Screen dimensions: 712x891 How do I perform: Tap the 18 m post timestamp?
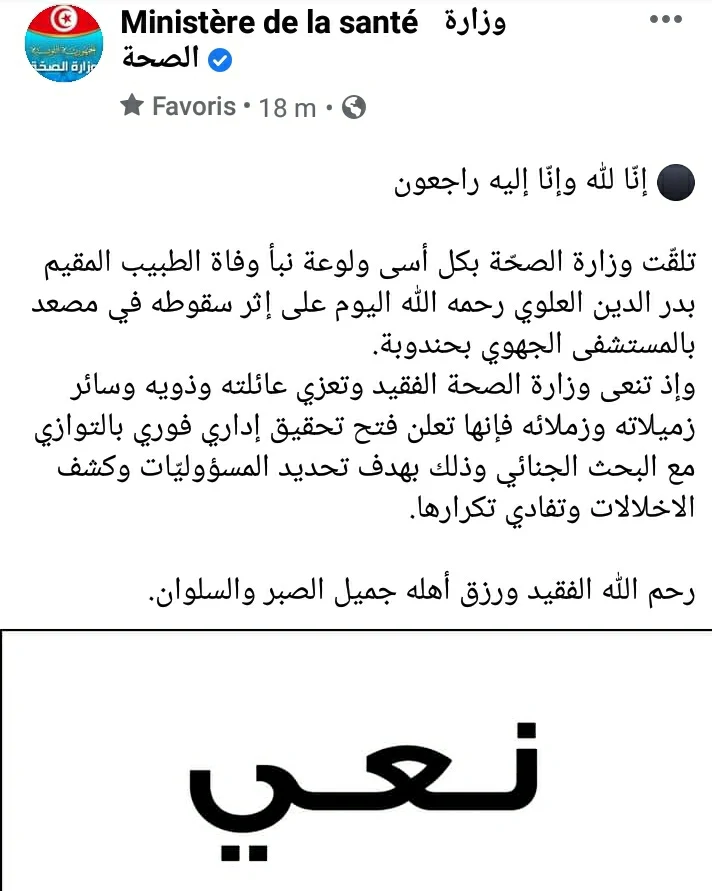(288, 108)
